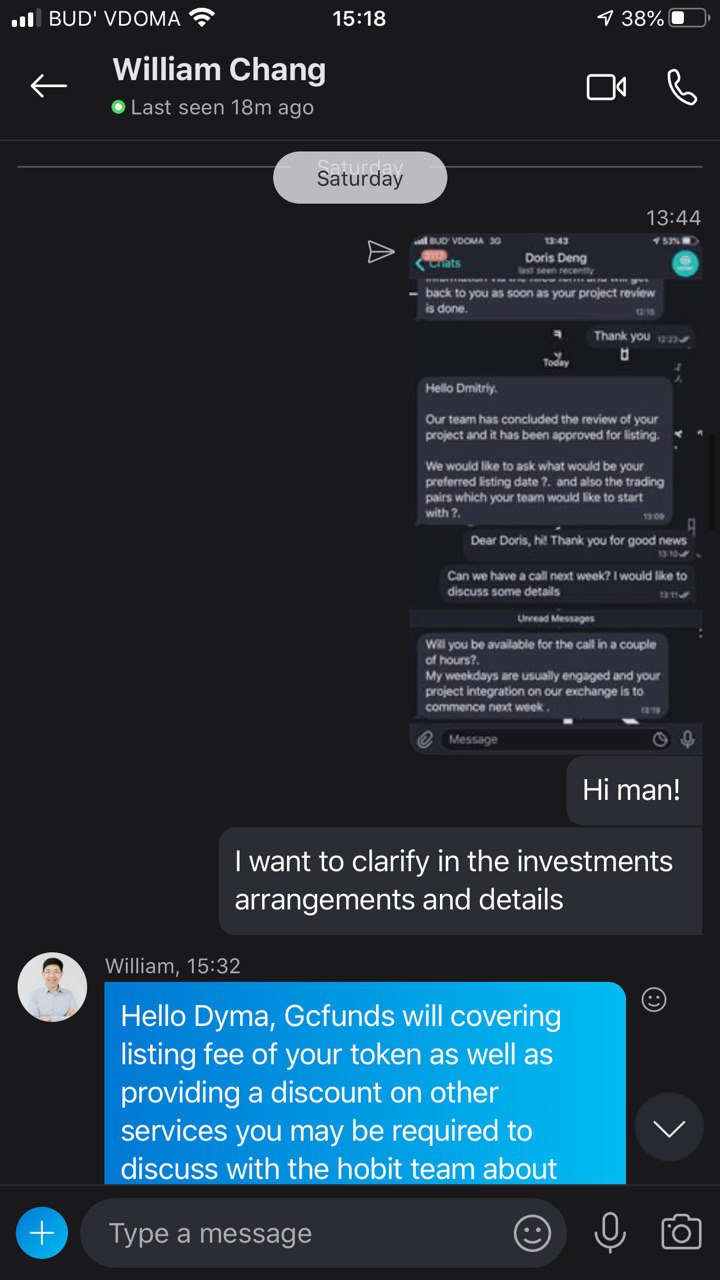React to William's message with emoji
This screenshot has width=720, height=1280.
pos(654,999)
